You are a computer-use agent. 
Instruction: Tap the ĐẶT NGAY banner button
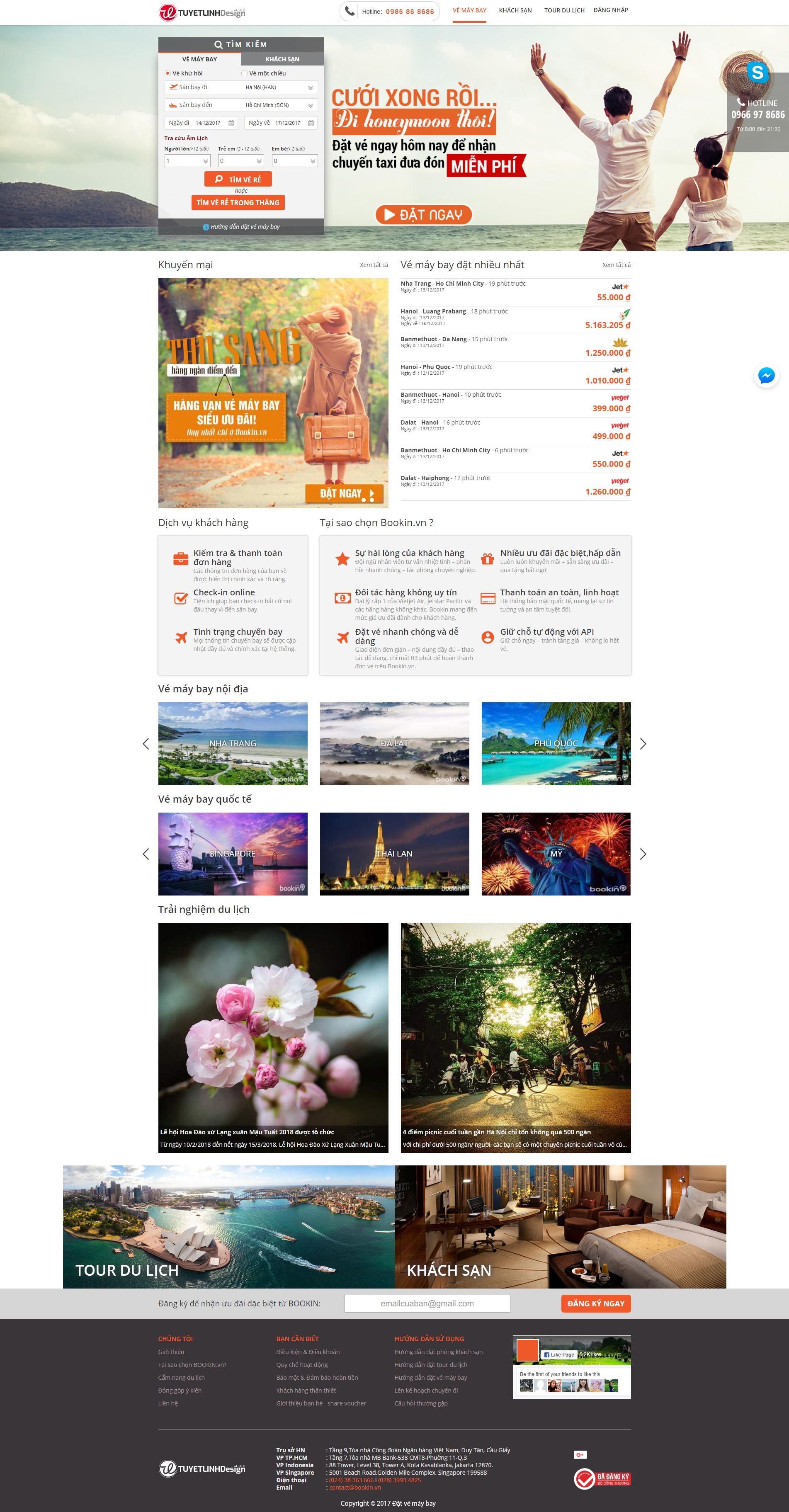[423, 215]
